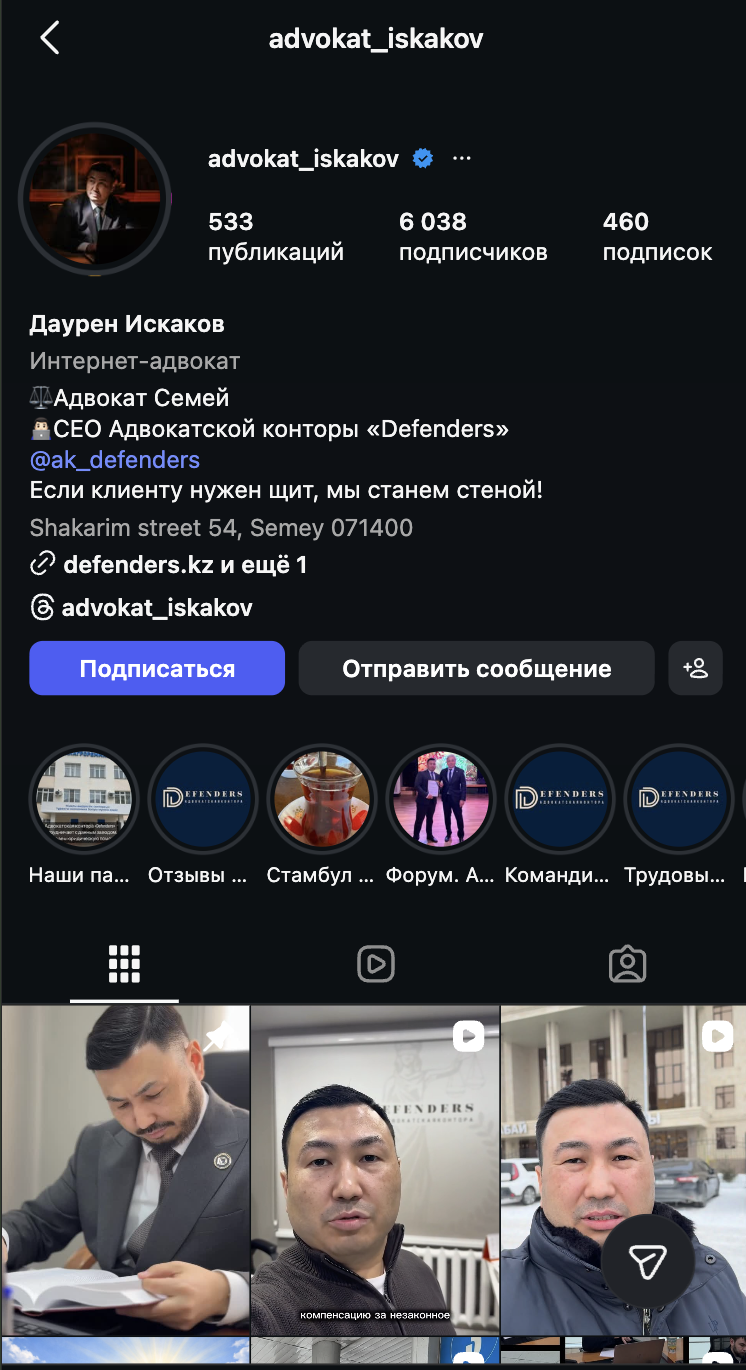Open the pinned post of man reading book
Screen dimensions: 746x1370
(125, 1170)
